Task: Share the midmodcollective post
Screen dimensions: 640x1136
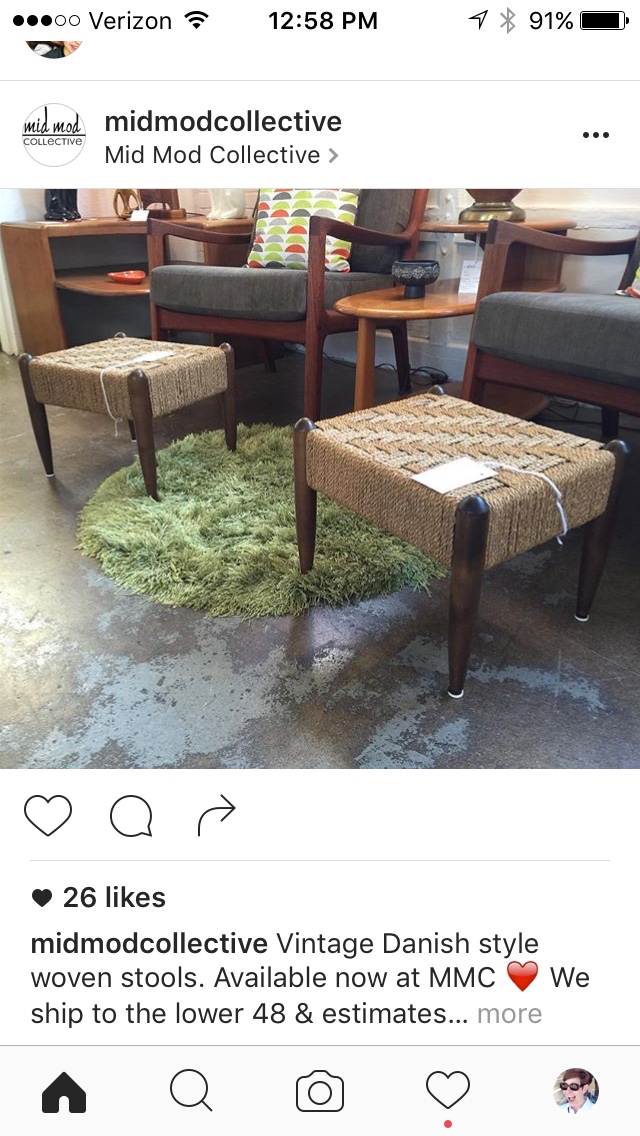Action: pyautogui.click(x=216, y=816)
